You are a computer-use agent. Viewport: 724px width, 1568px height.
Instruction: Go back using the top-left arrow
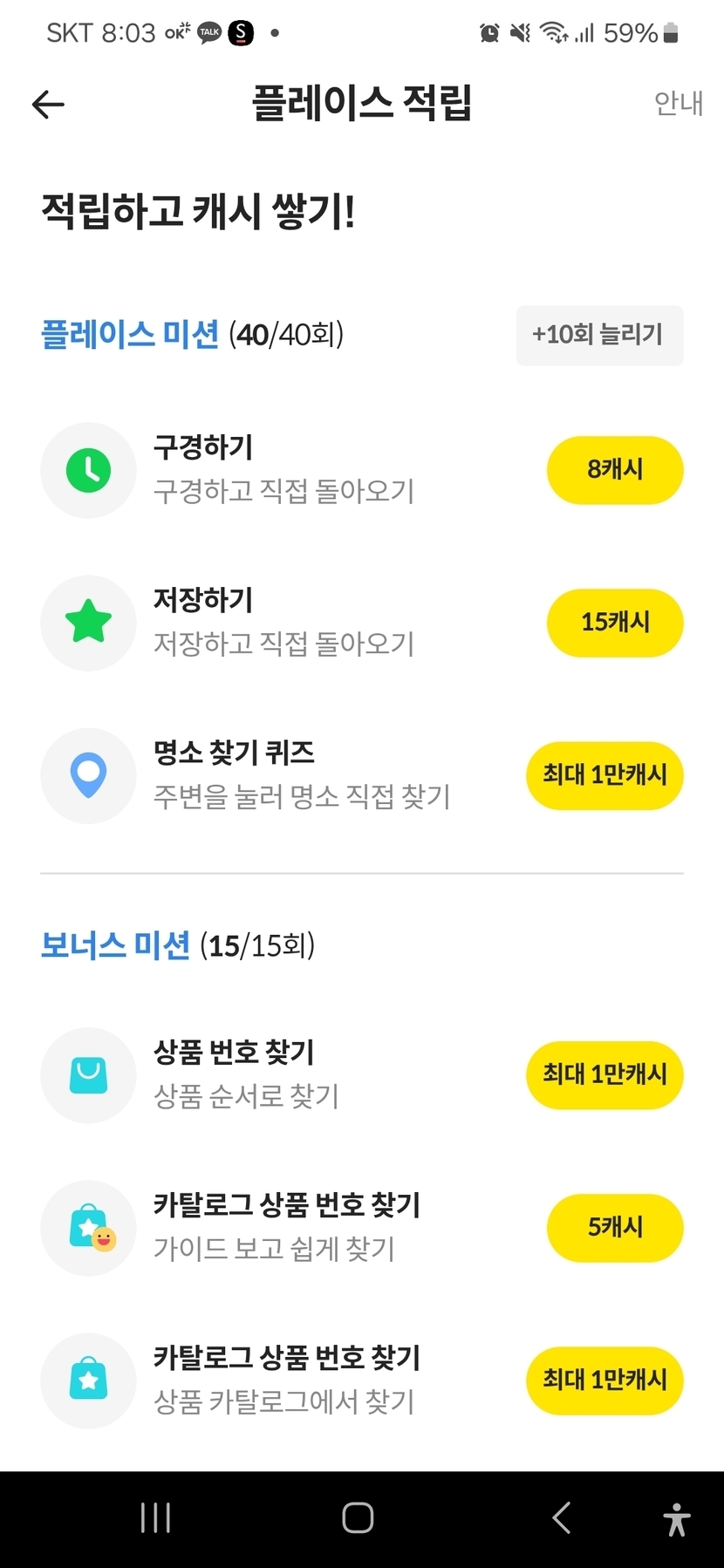point(48,105)
